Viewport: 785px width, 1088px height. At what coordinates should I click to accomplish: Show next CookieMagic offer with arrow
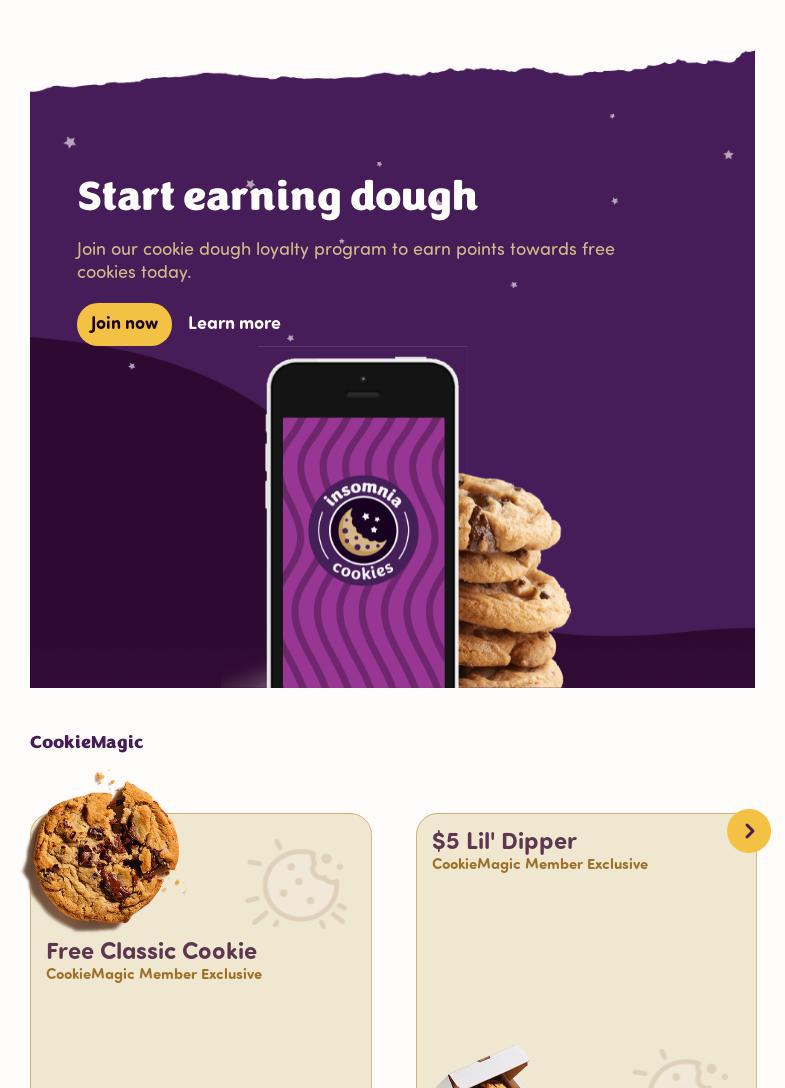(x=748, y=831)
